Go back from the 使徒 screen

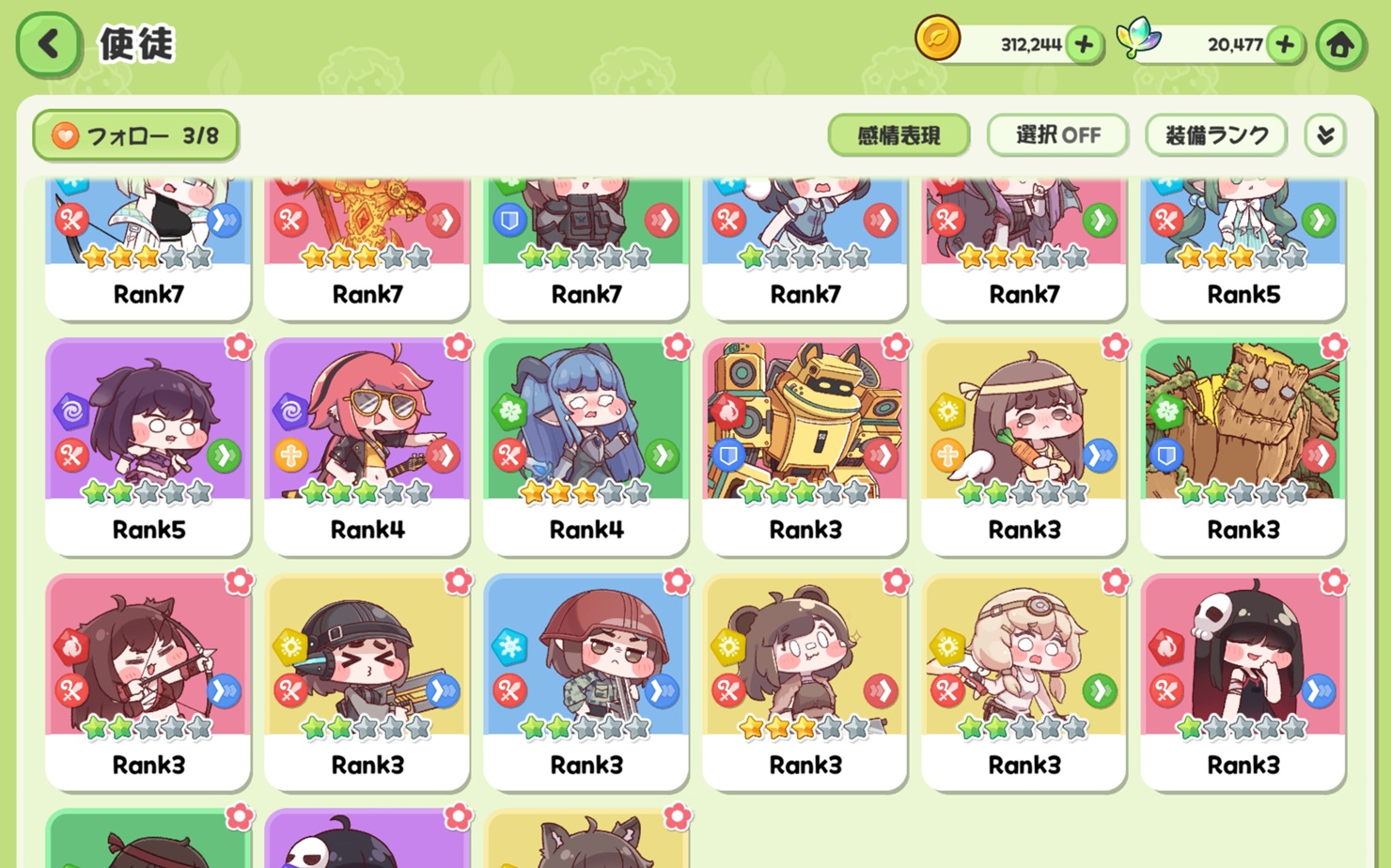click(49, 44)
